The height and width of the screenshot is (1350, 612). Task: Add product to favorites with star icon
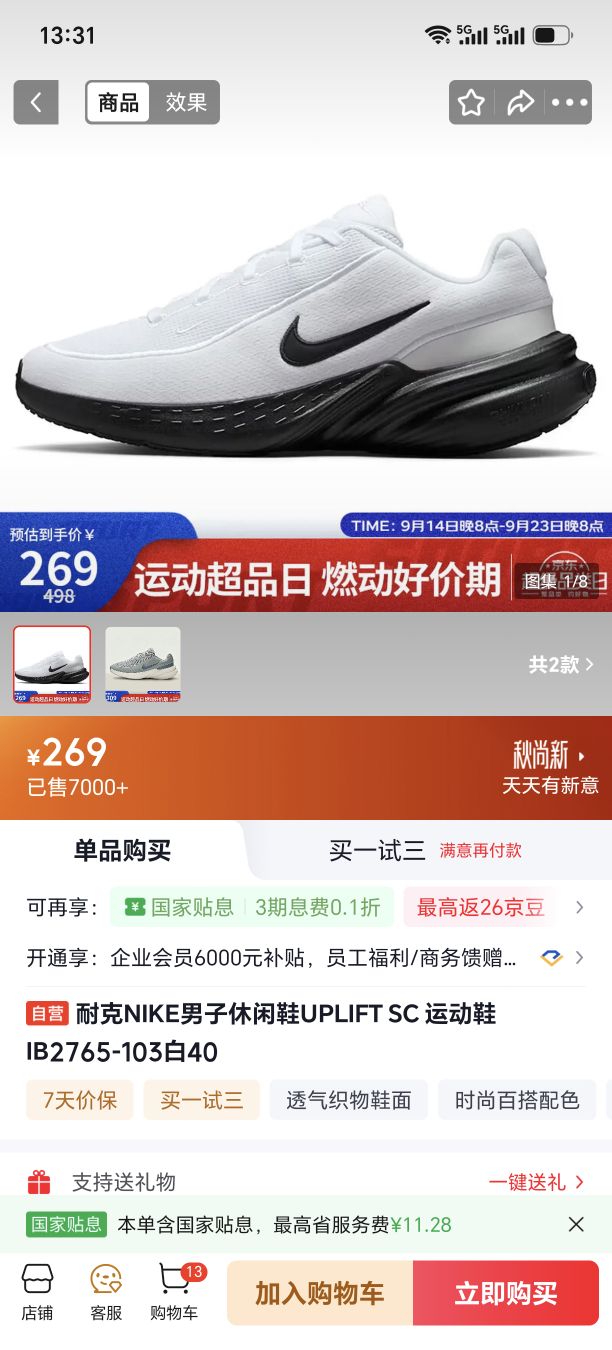click(x=471, y=102)
